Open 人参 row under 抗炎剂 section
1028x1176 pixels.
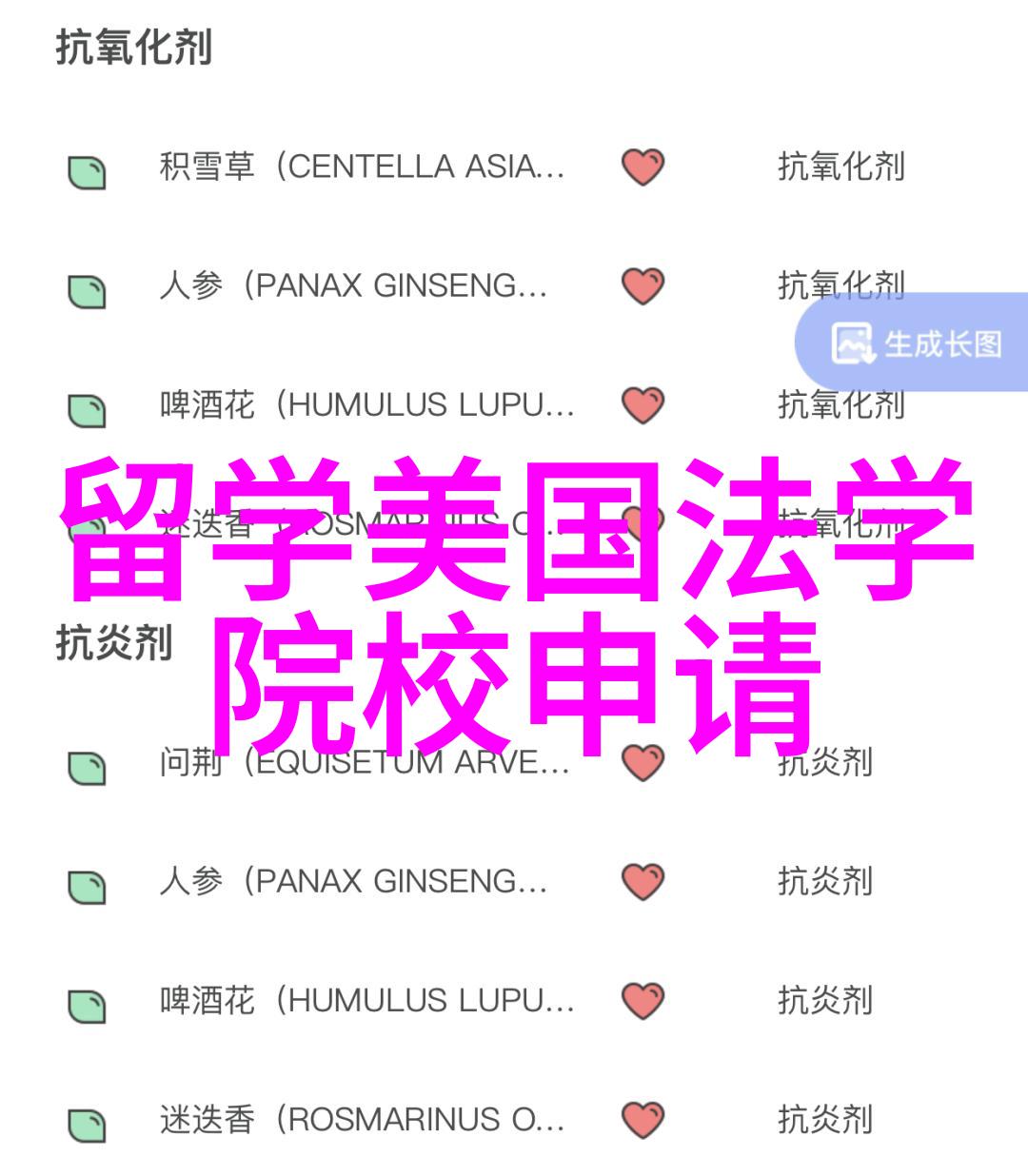(x=352, y=881)
